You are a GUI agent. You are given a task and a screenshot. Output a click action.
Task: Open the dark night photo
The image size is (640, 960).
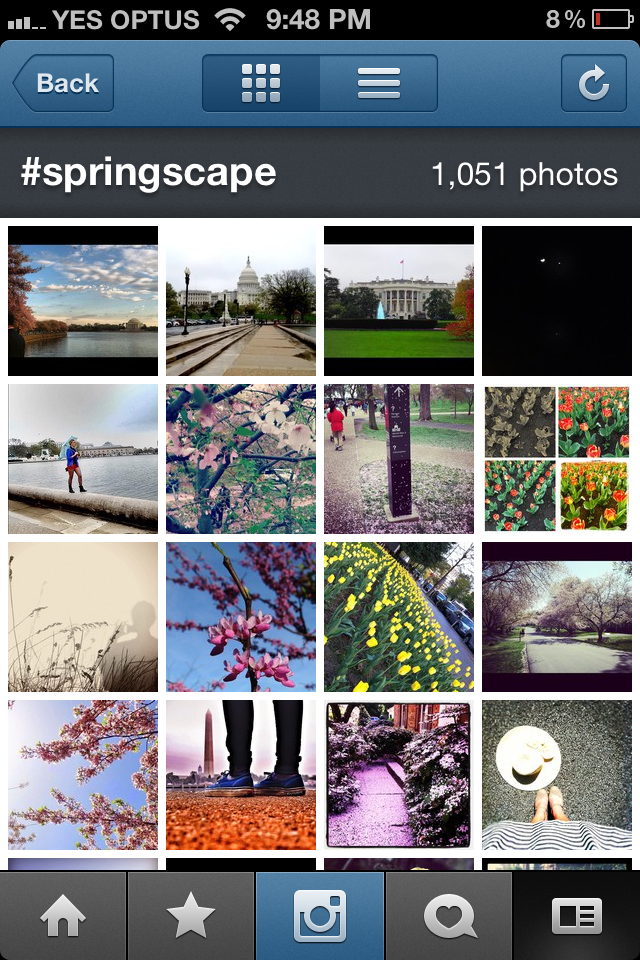pos(557,301)
